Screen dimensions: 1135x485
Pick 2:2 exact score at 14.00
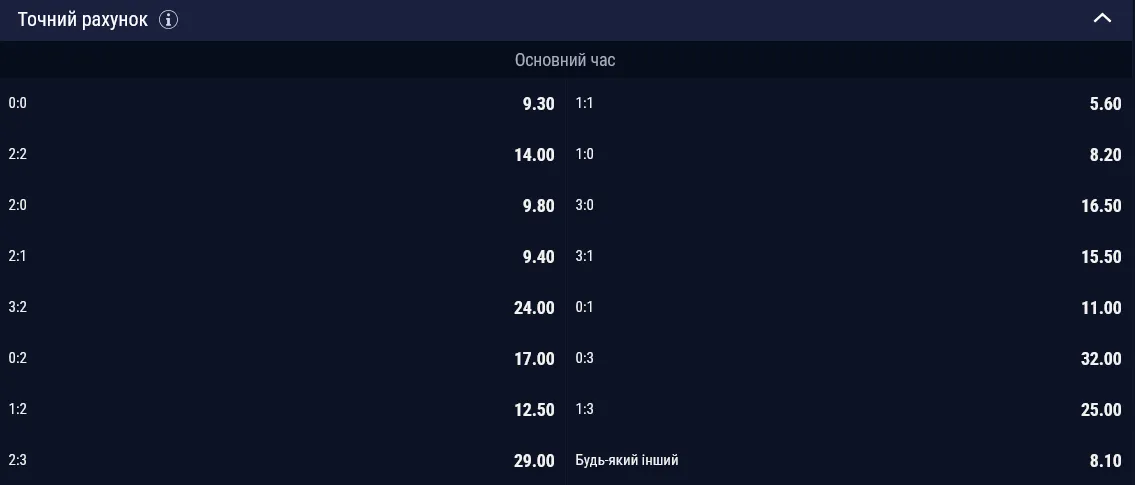pyautogui.click(x=283, y=155)
